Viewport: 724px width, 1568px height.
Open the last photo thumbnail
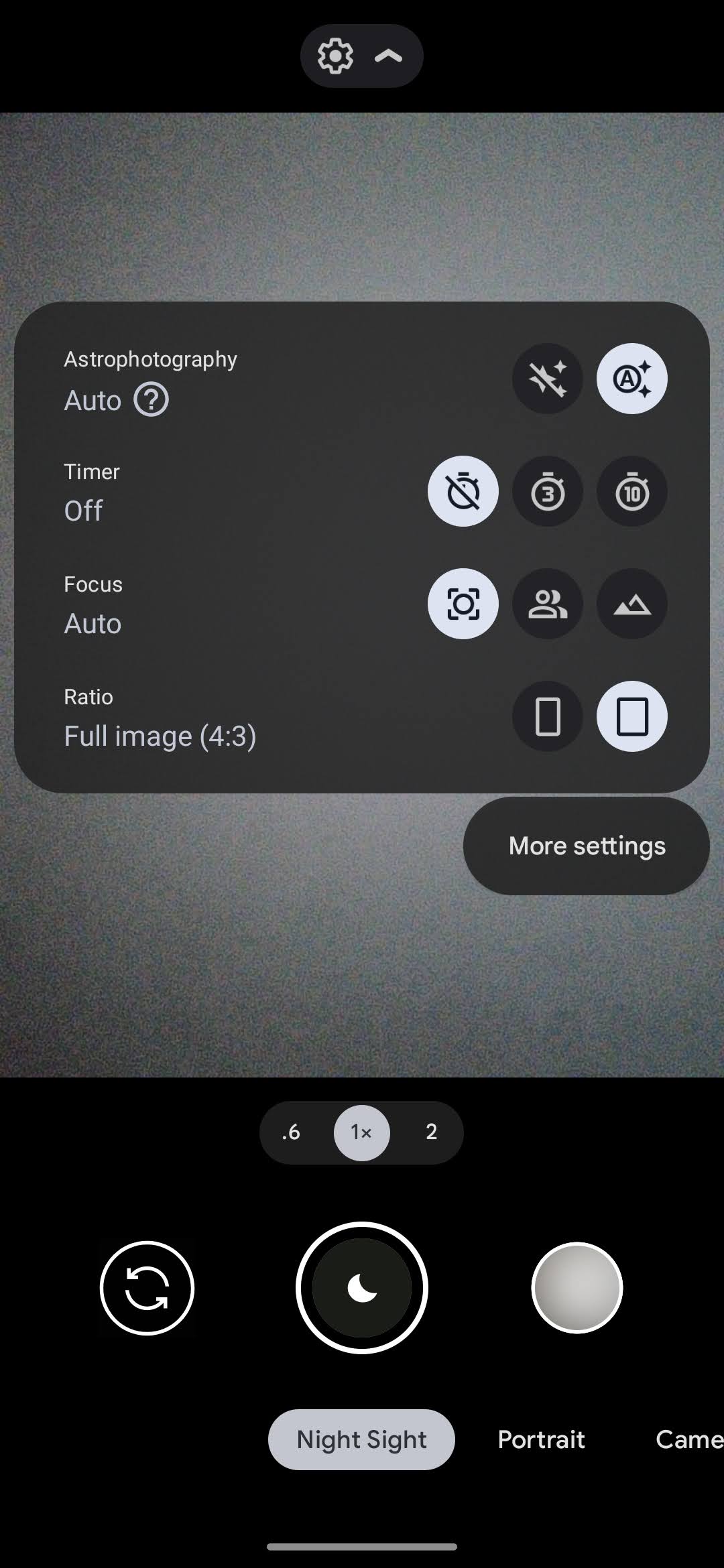point(577,1288)
